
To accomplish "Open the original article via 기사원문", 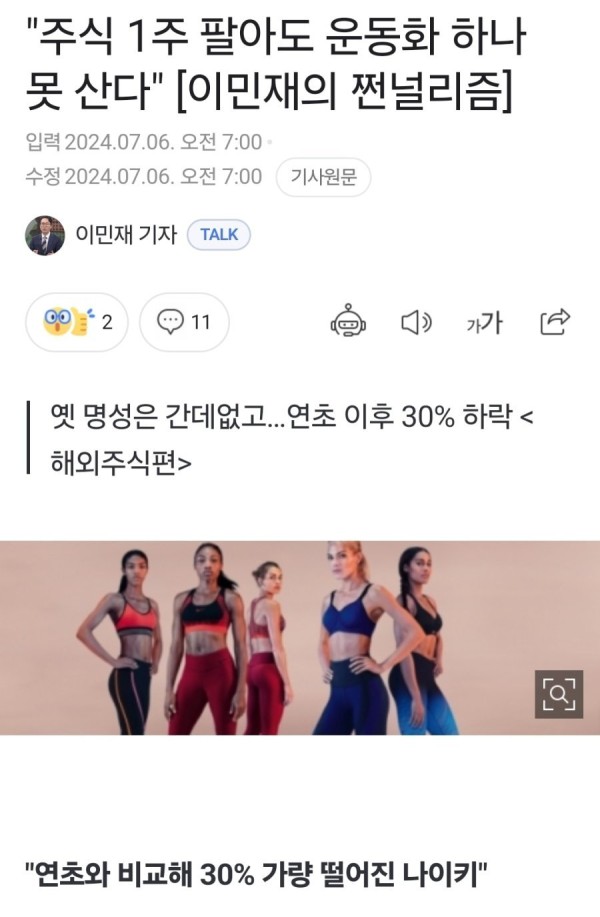I will point(323,178).
